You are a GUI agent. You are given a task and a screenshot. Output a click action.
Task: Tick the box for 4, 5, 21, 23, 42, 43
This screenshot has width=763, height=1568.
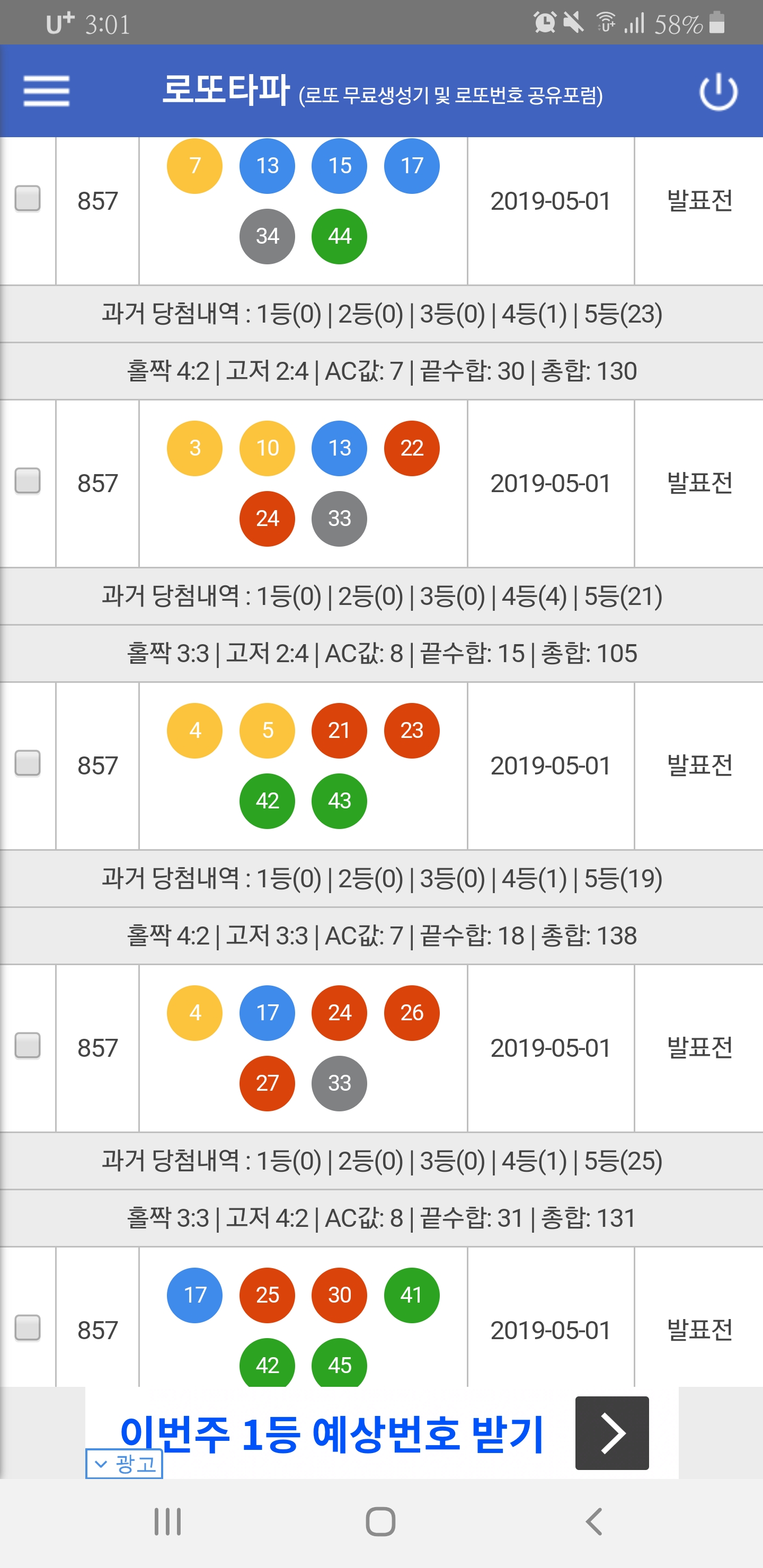pos(28,763)
